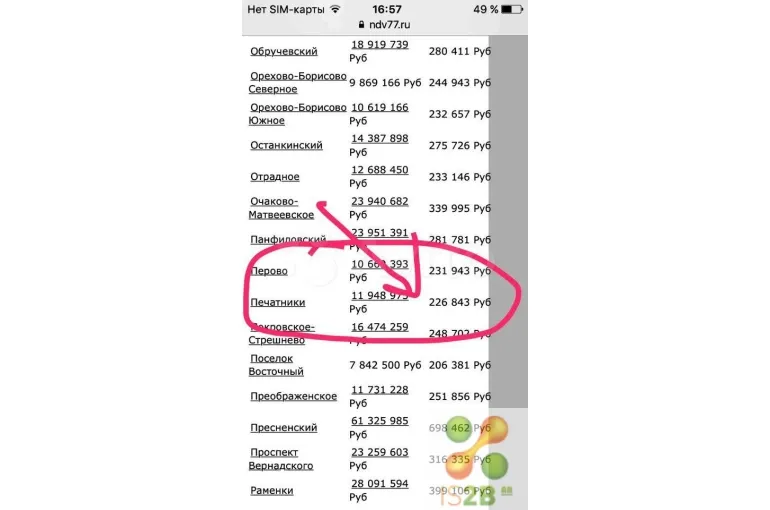This screenshot has width=770, height=510.
Task: Open the Поселок Восточный link
Action: [x=276, y=365]
